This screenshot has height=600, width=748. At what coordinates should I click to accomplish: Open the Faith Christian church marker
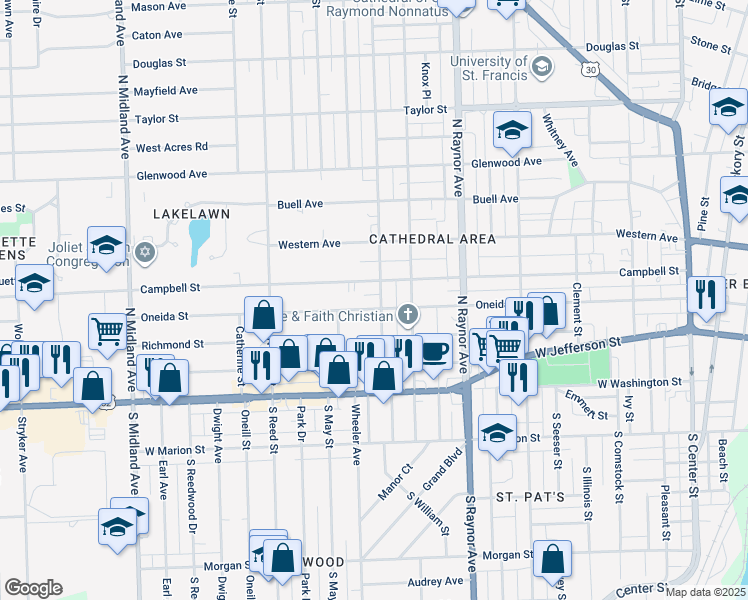tap(407, 316)
